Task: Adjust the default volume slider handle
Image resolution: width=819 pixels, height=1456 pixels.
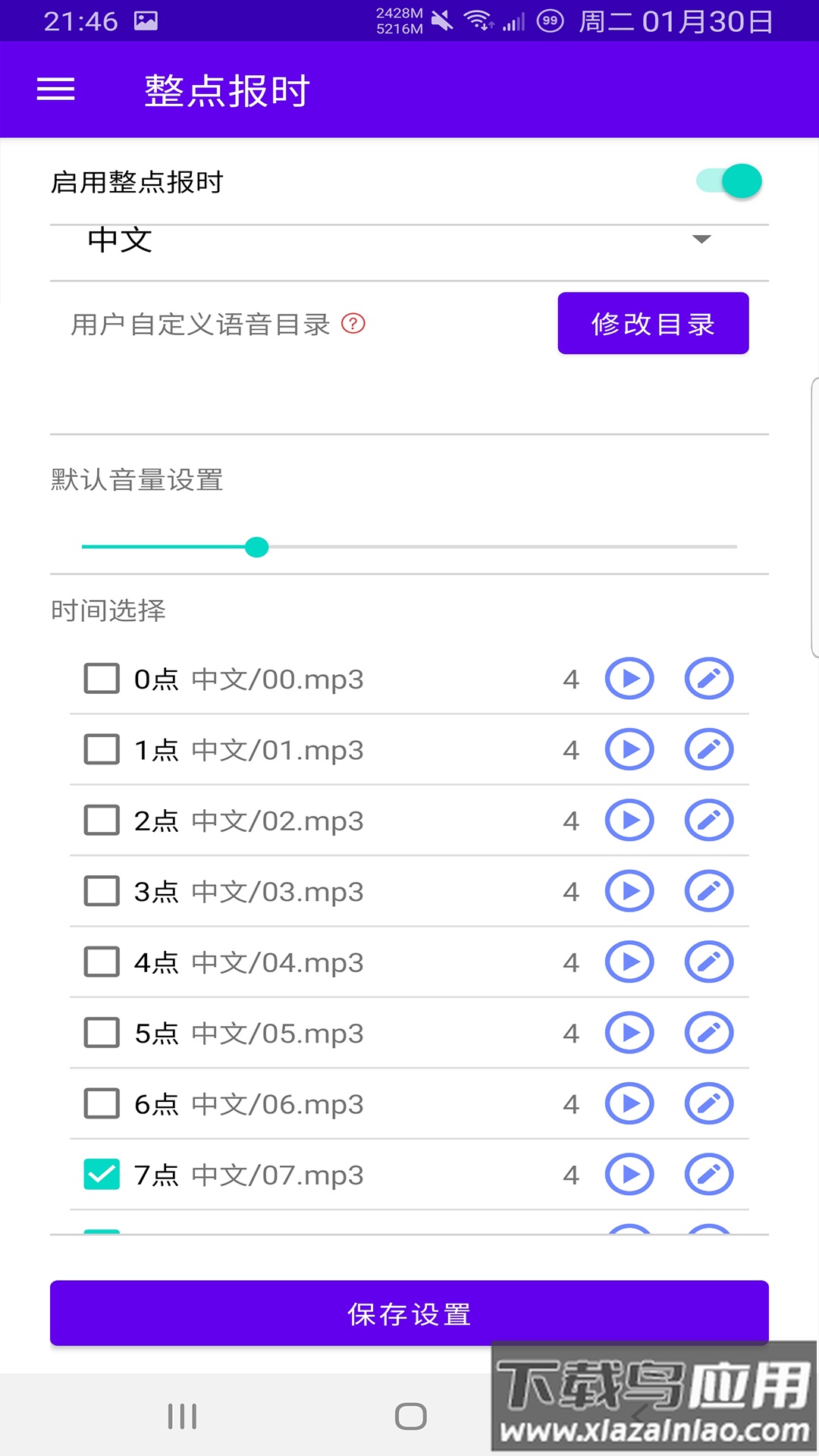Action: (x=258, y=546)
